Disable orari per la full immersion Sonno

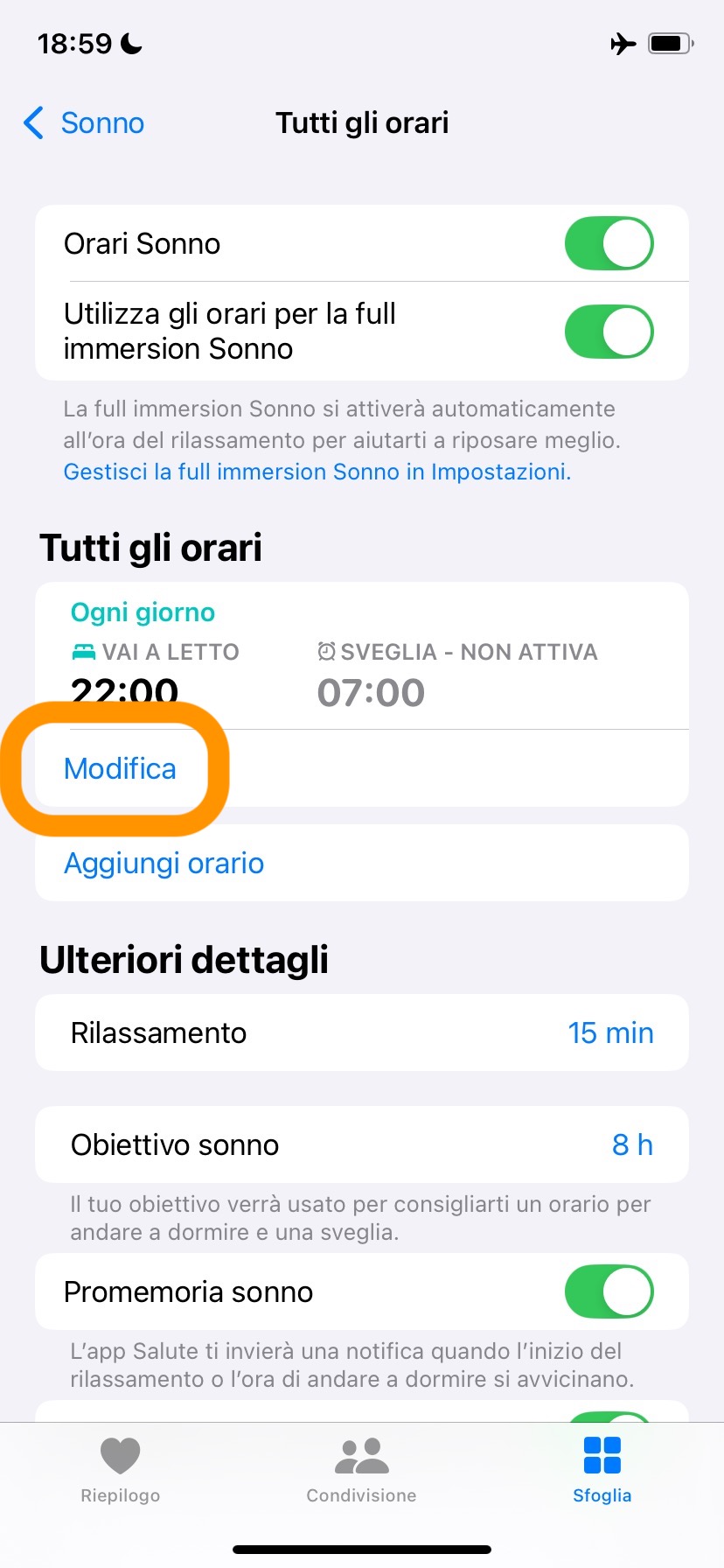click(609, 332)
